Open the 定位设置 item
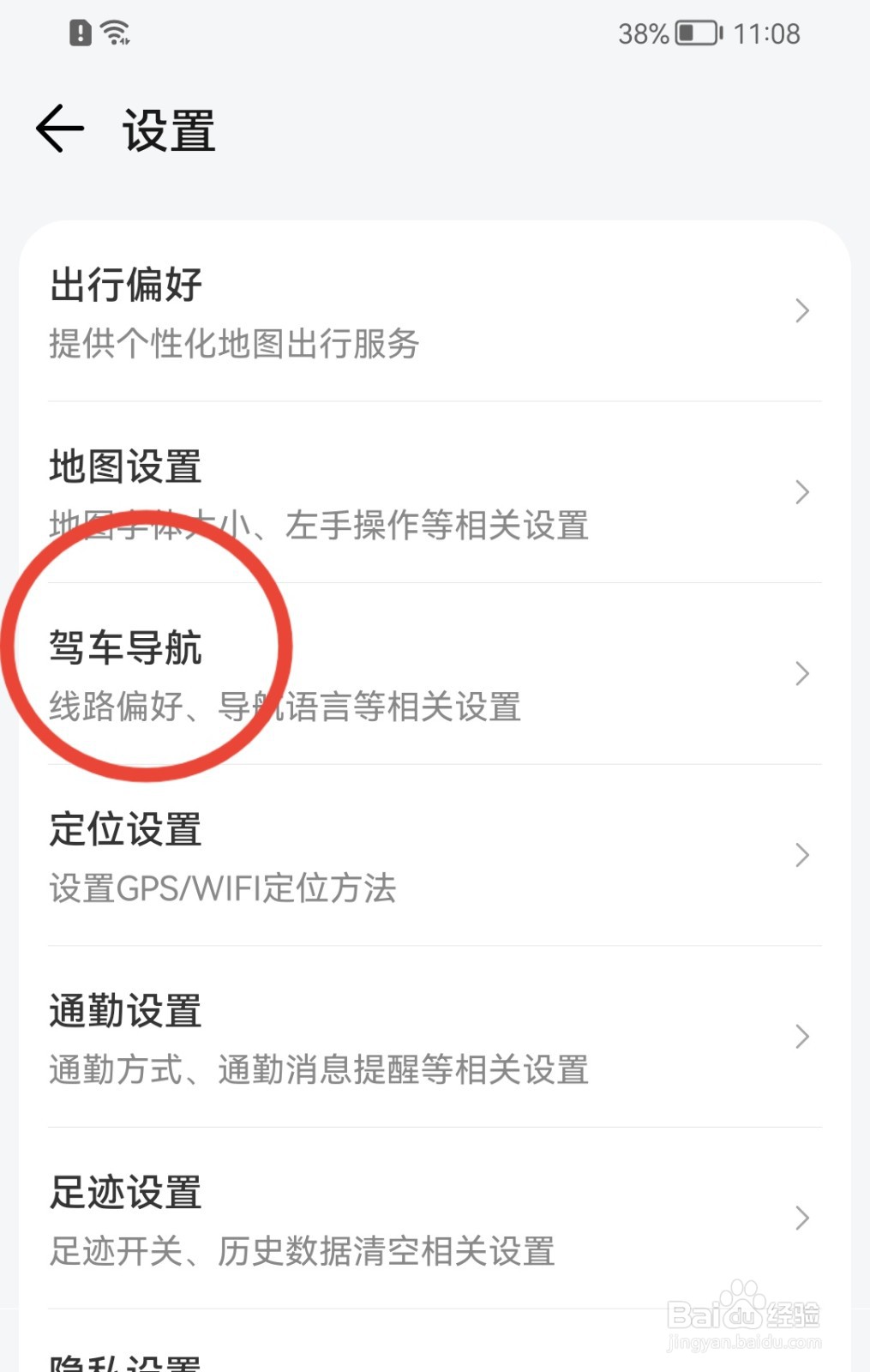This screenshot has width=870, height=1372. pyautogui.click(x=429, y=855)
